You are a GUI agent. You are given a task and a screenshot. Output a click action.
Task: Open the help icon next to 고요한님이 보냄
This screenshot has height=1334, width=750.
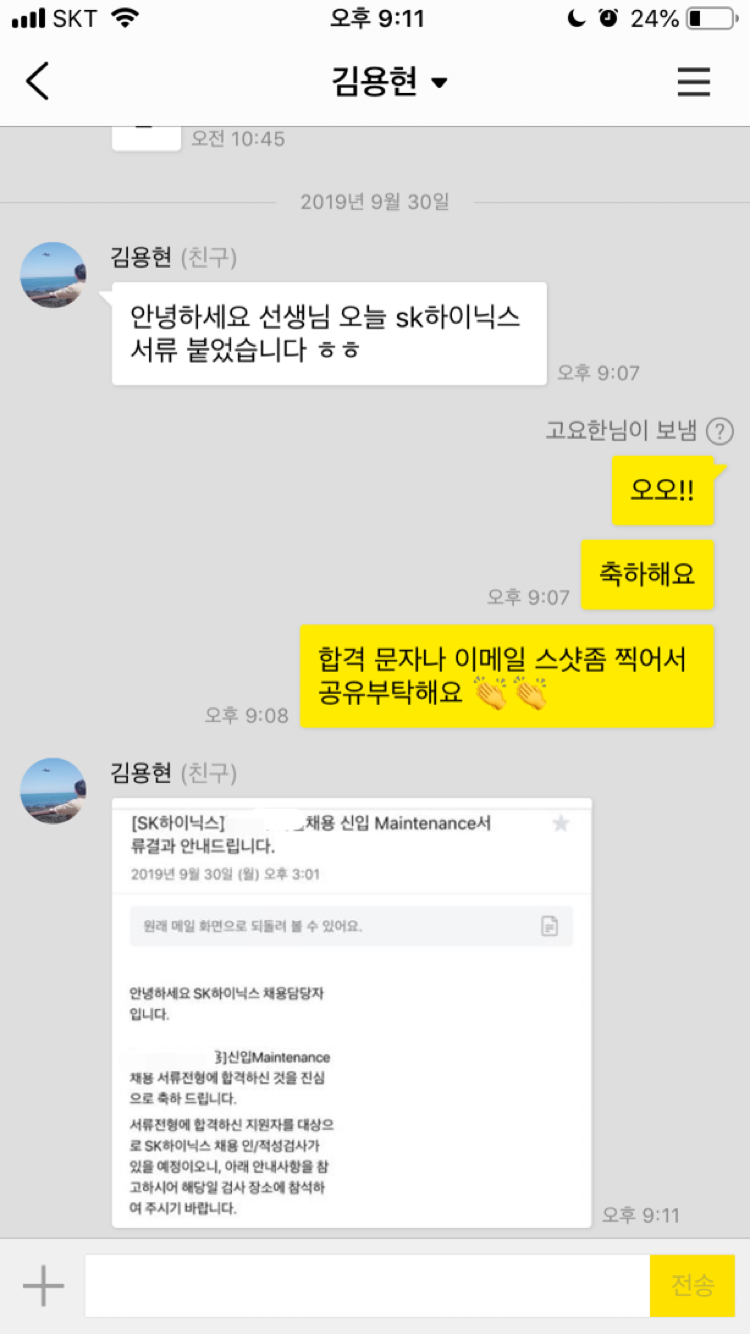point(719,432)
